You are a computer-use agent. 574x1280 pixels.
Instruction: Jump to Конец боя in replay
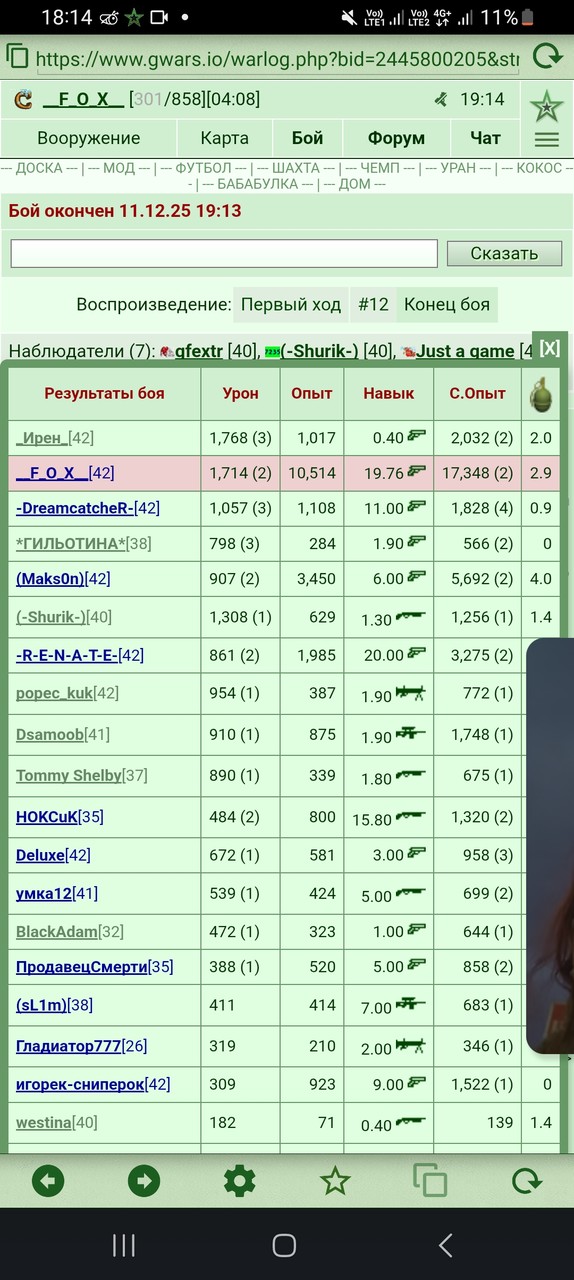(x=447, y=305)
